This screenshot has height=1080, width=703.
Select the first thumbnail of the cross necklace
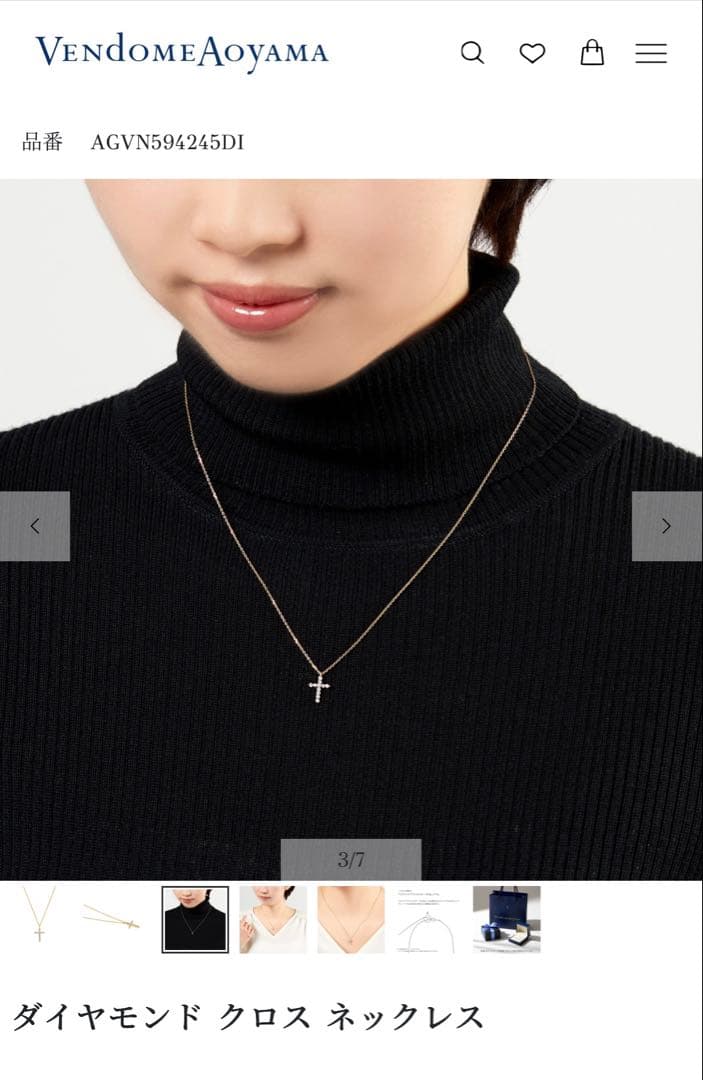click(x=39, y=918)
